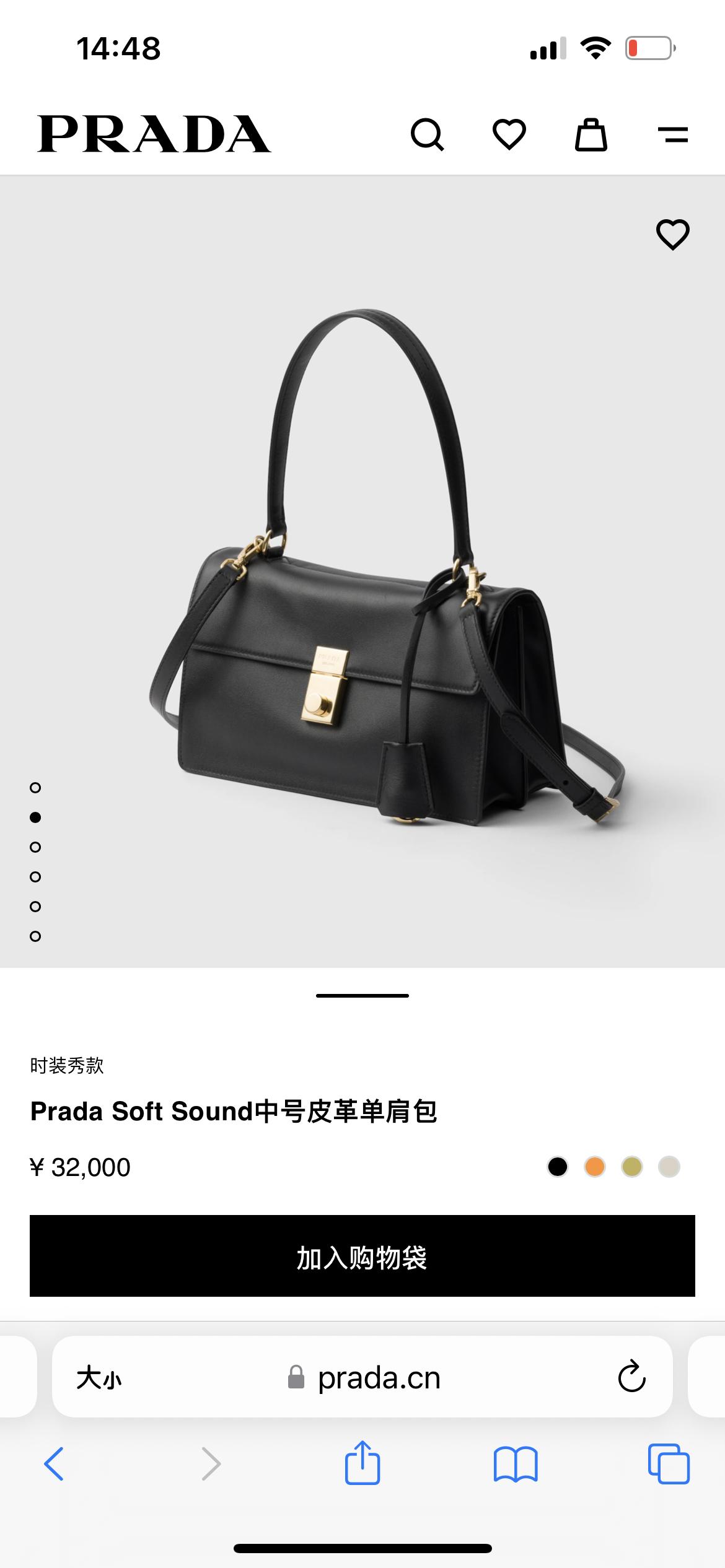Select the light beige color swatch
The width and height of the screenshot is (725, 1568).
(669, 1167)
